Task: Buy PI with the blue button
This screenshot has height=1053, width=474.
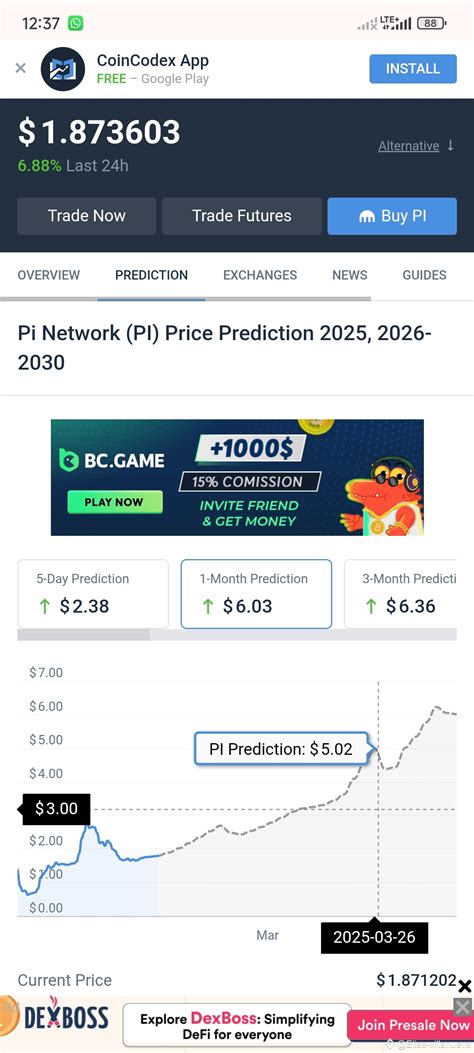Action: [x=392, y=216]
